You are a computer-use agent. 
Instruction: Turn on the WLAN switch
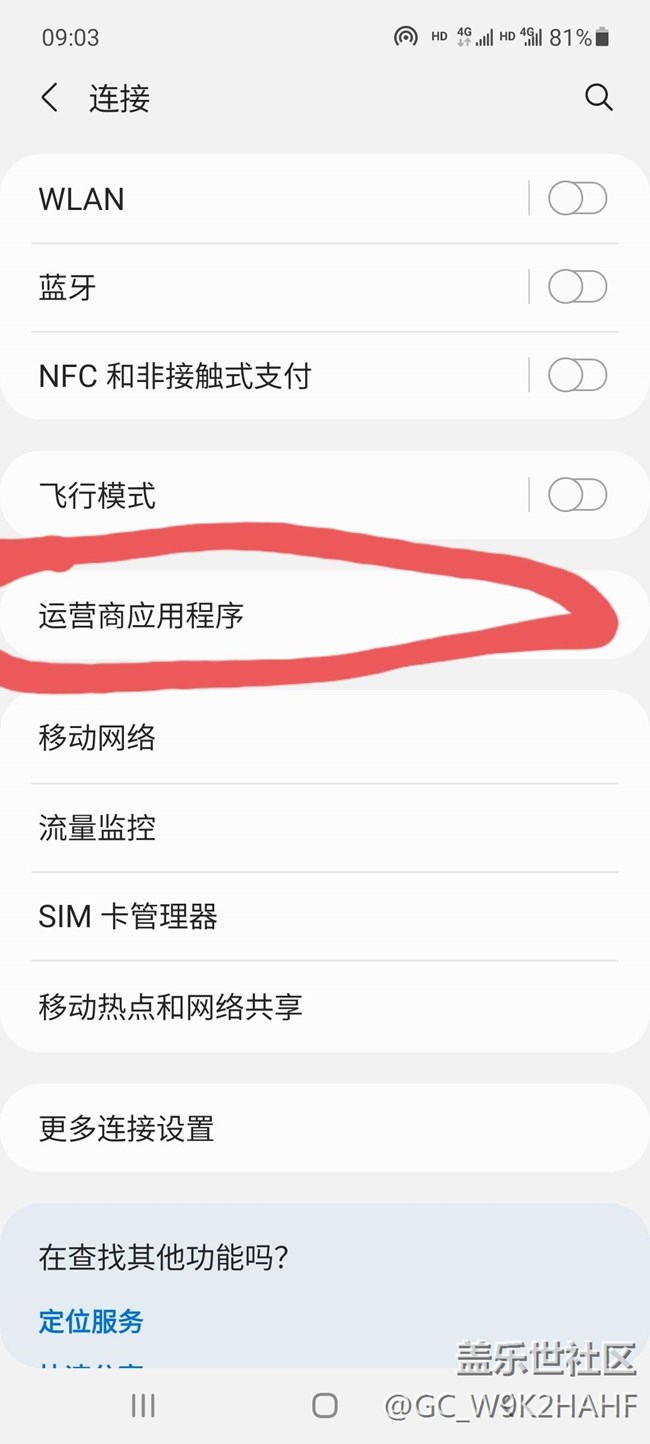(x=577, y=199)
